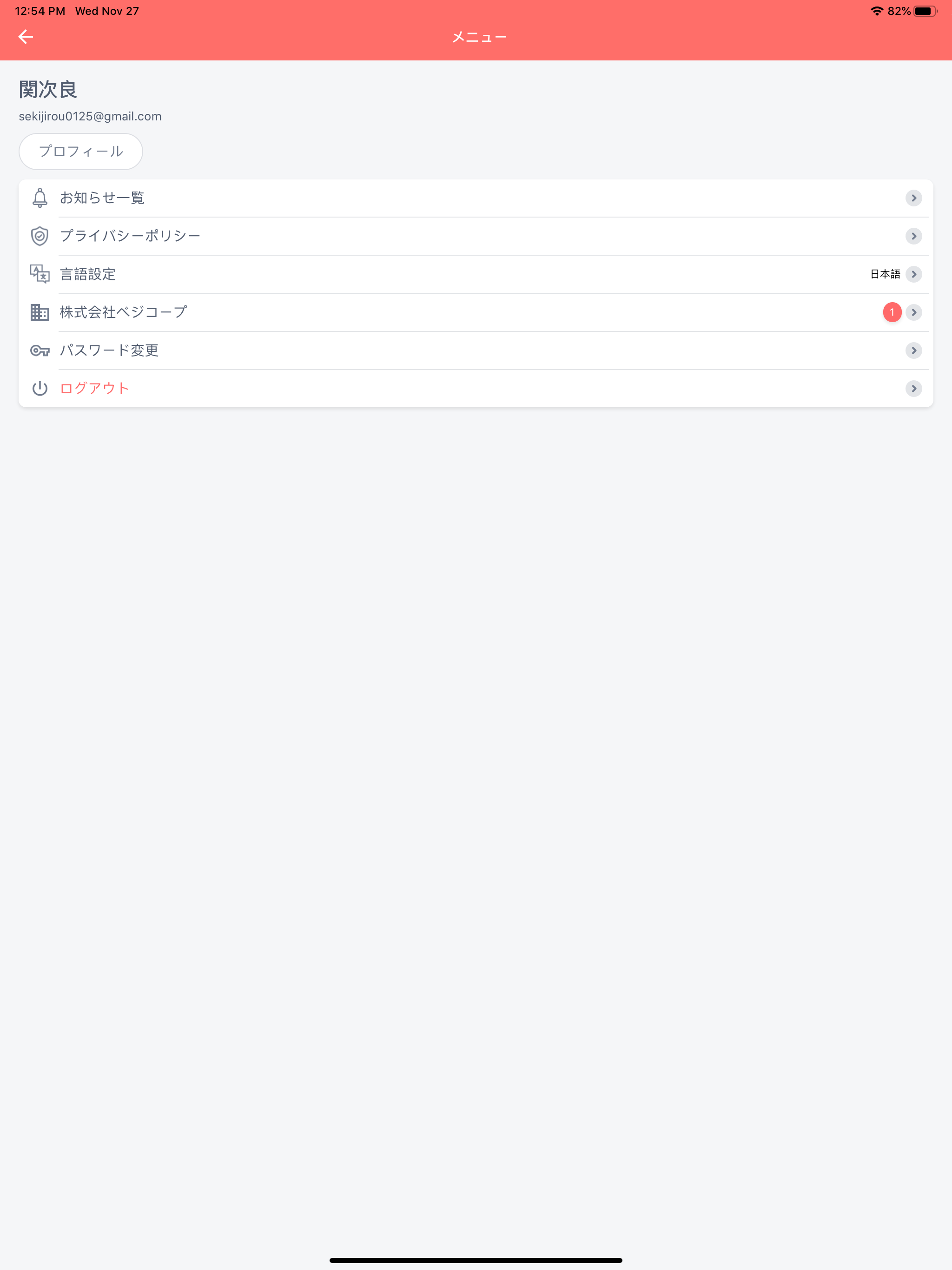Open 言語設定 language settings
Screen dimensions: 952x1270
coord(476,274)
